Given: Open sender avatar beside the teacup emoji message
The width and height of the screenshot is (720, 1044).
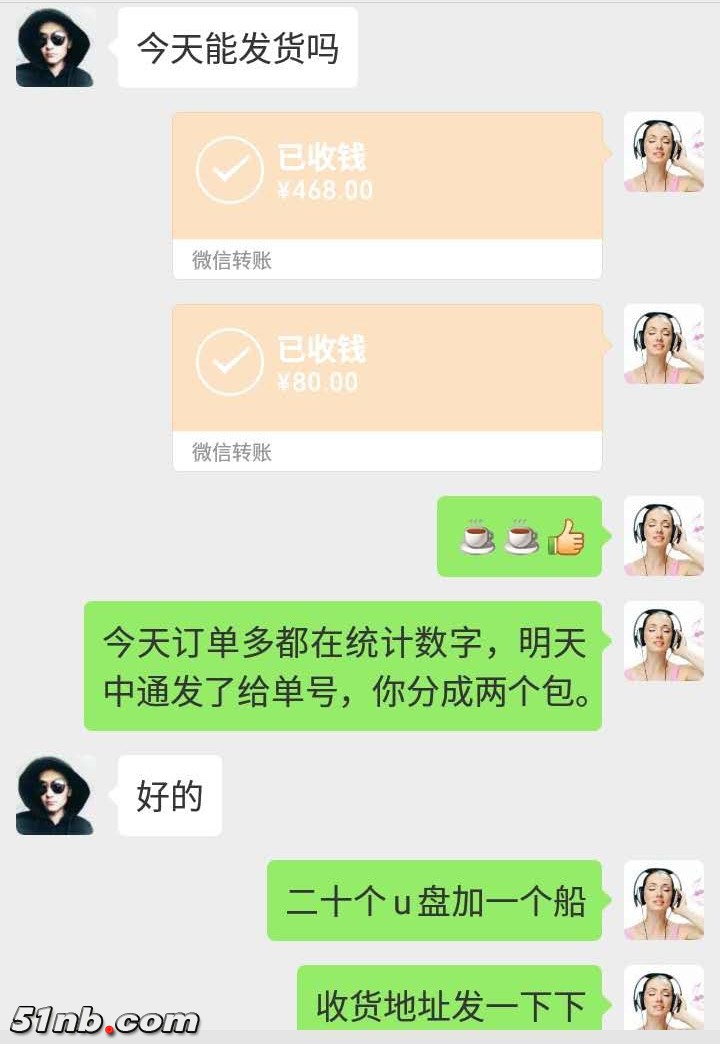Looking at the screenshot, I should [x=664, y=536].
